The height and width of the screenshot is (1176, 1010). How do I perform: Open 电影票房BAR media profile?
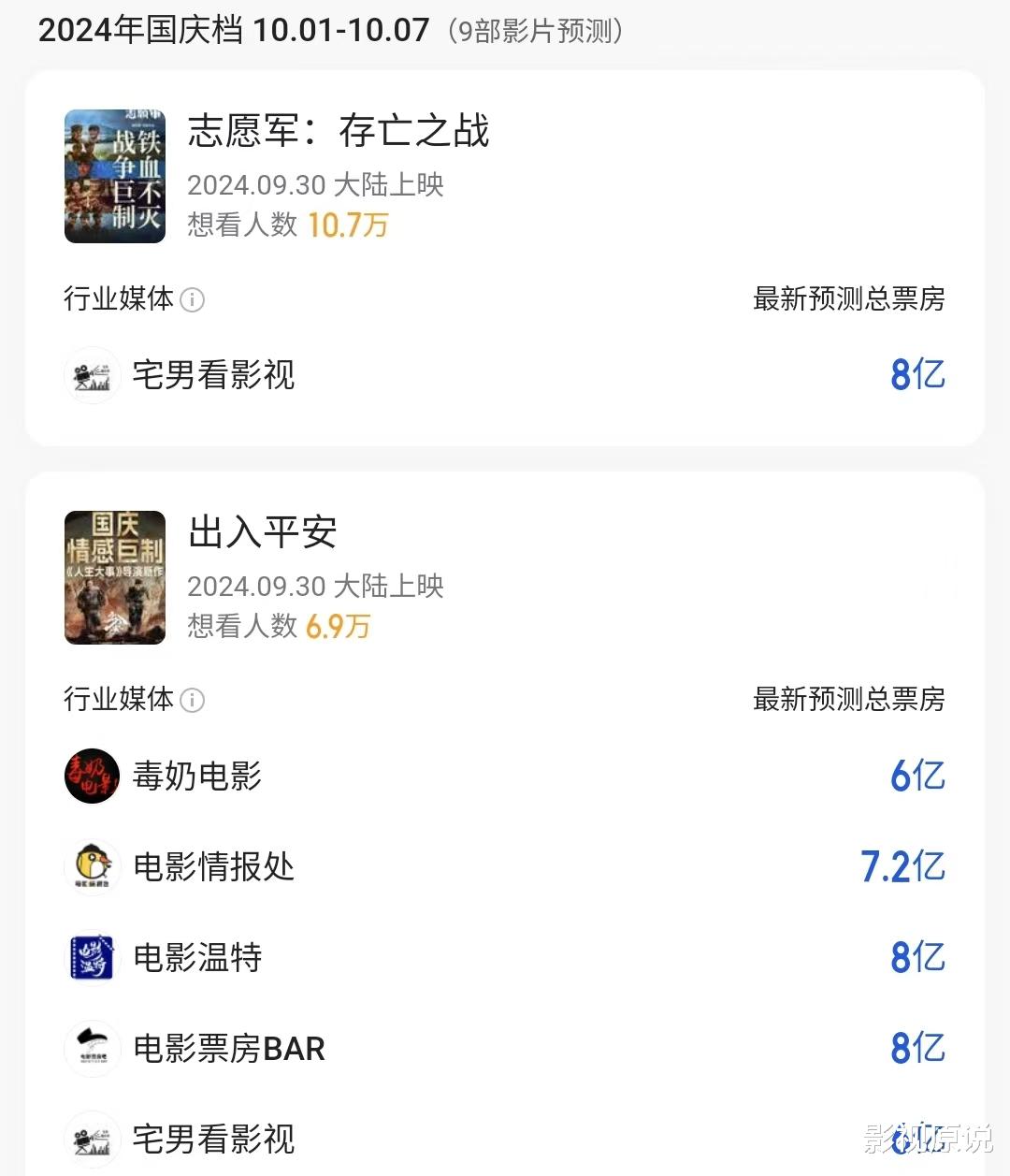click(228, 1049)
